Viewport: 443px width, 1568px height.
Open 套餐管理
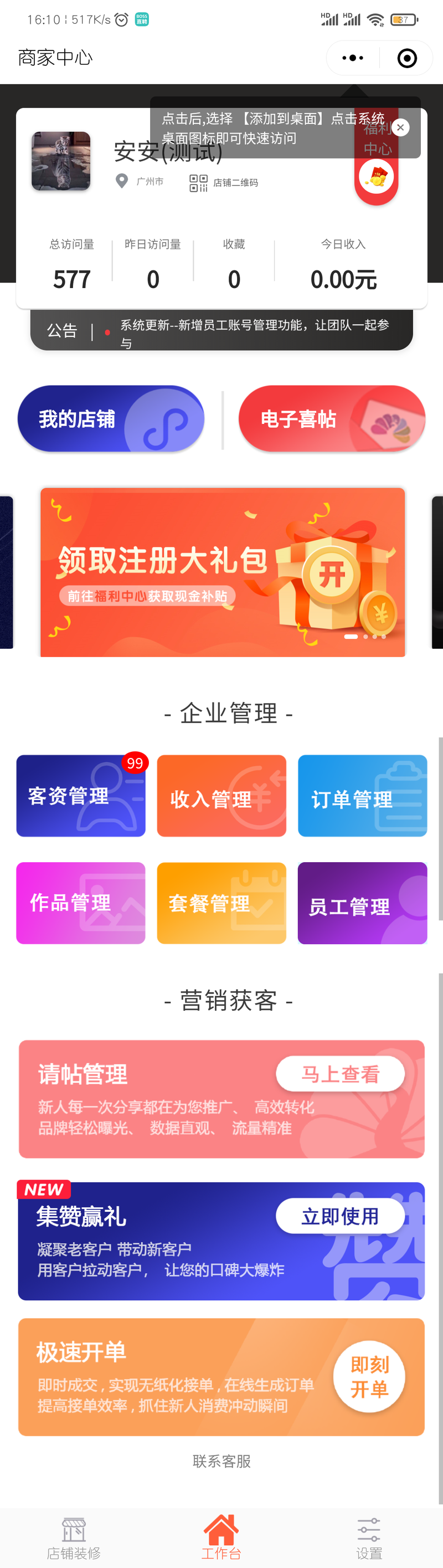221,903
